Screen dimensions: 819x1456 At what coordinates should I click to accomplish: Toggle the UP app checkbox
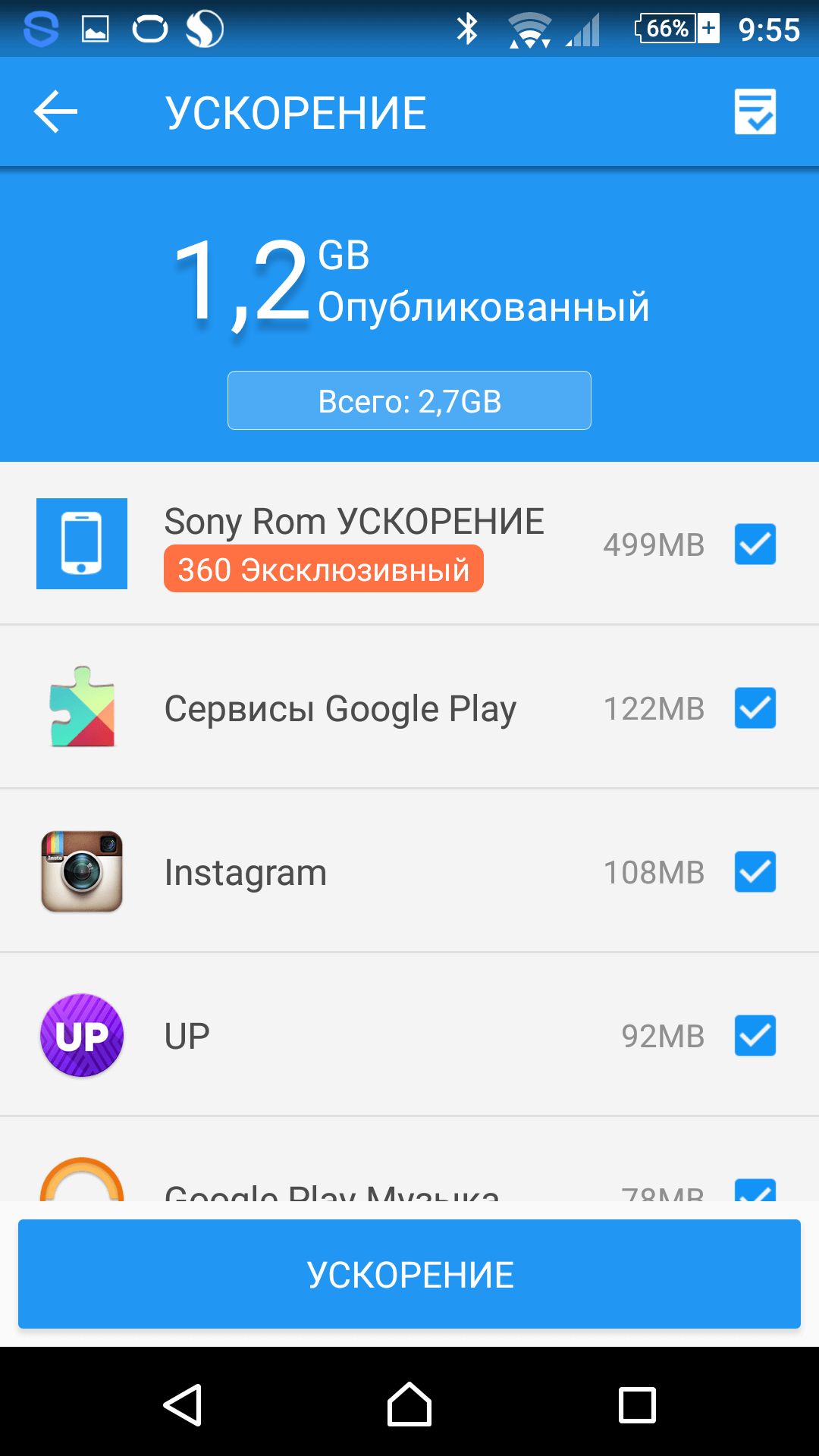[755, 1036]
